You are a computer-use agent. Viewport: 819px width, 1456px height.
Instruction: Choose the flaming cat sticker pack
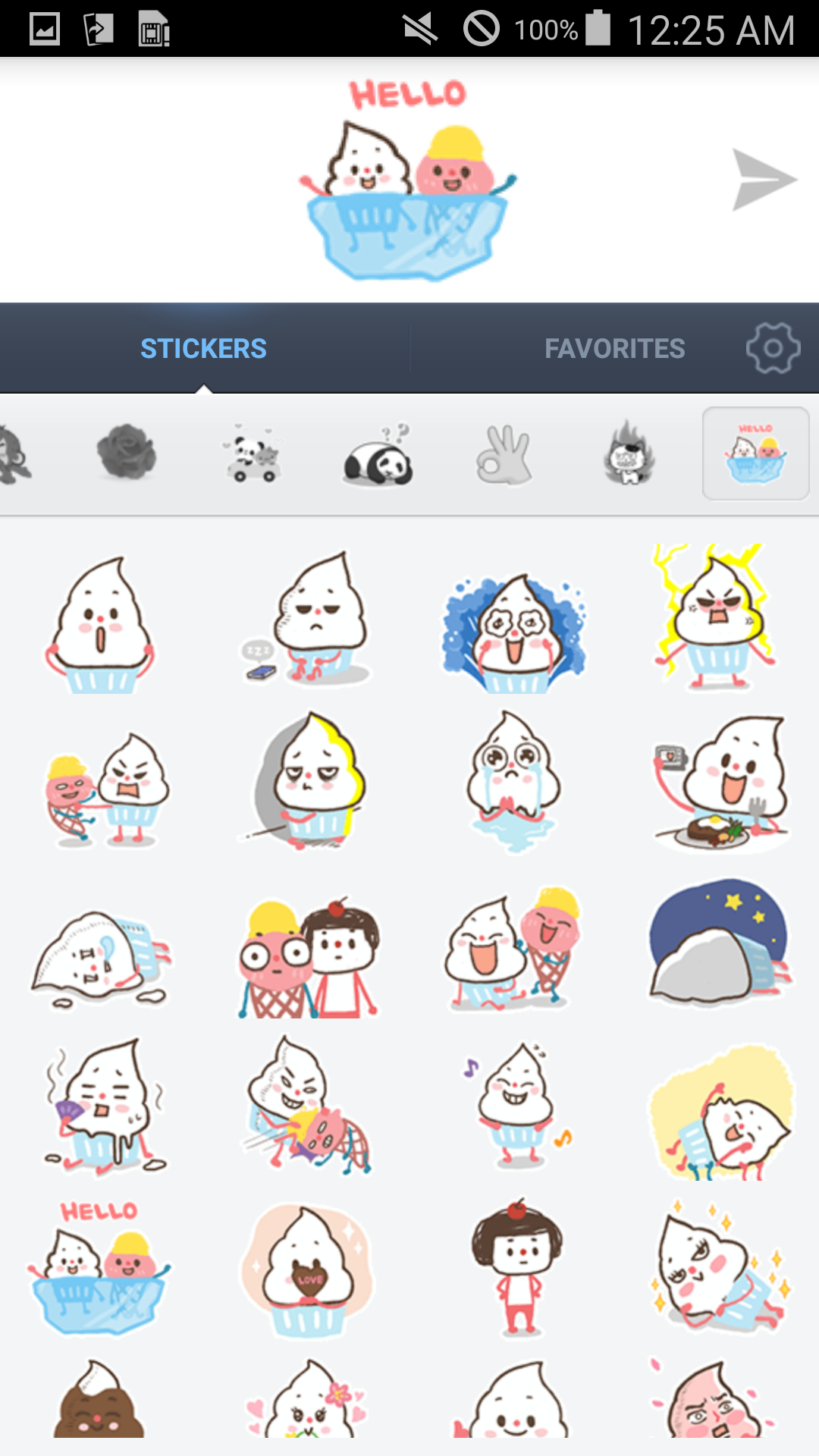(629, 453)
